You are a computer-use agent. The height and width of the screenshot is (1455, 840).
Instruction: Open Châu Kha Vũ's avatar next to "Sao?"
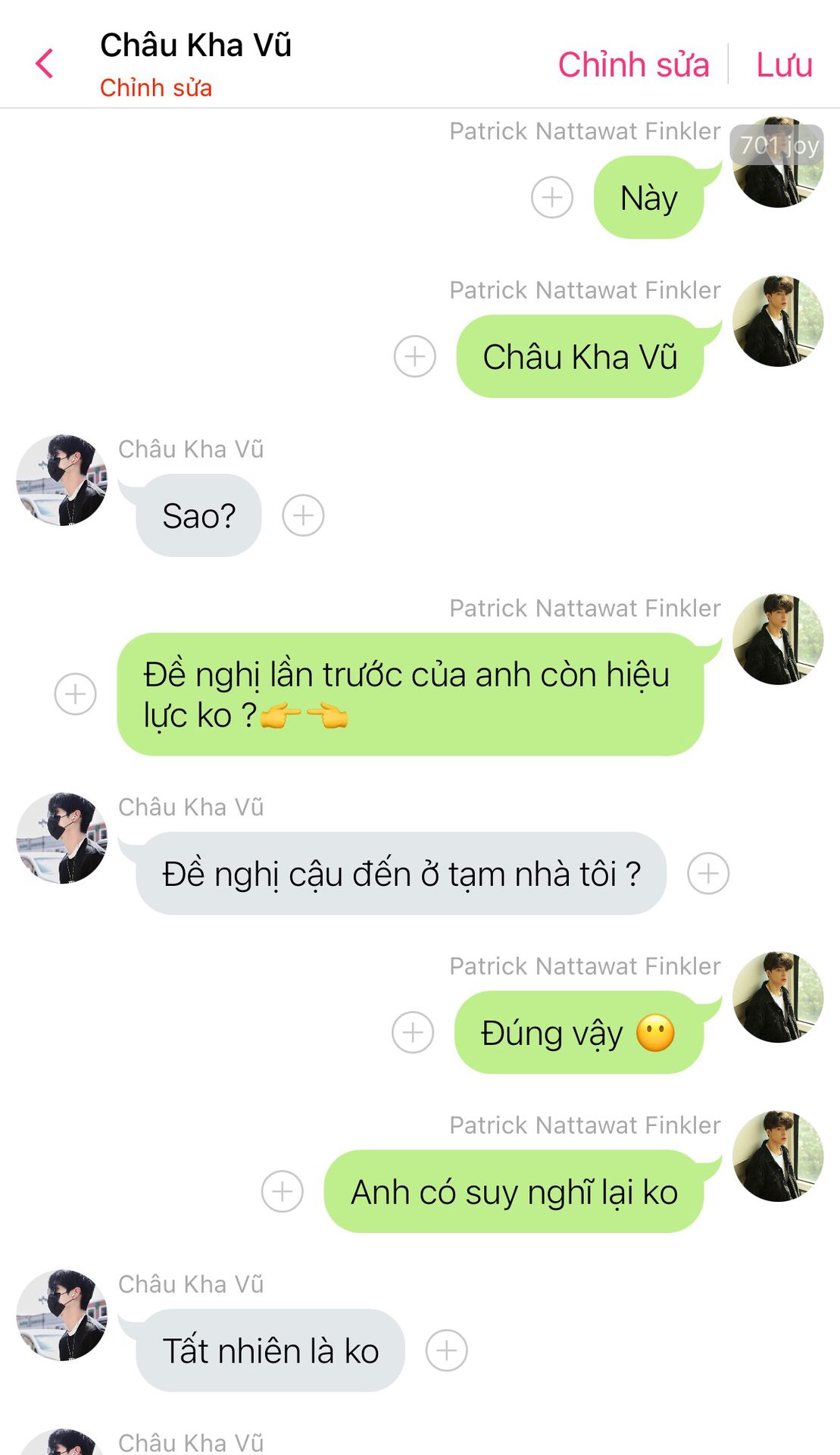coord(62,480)
